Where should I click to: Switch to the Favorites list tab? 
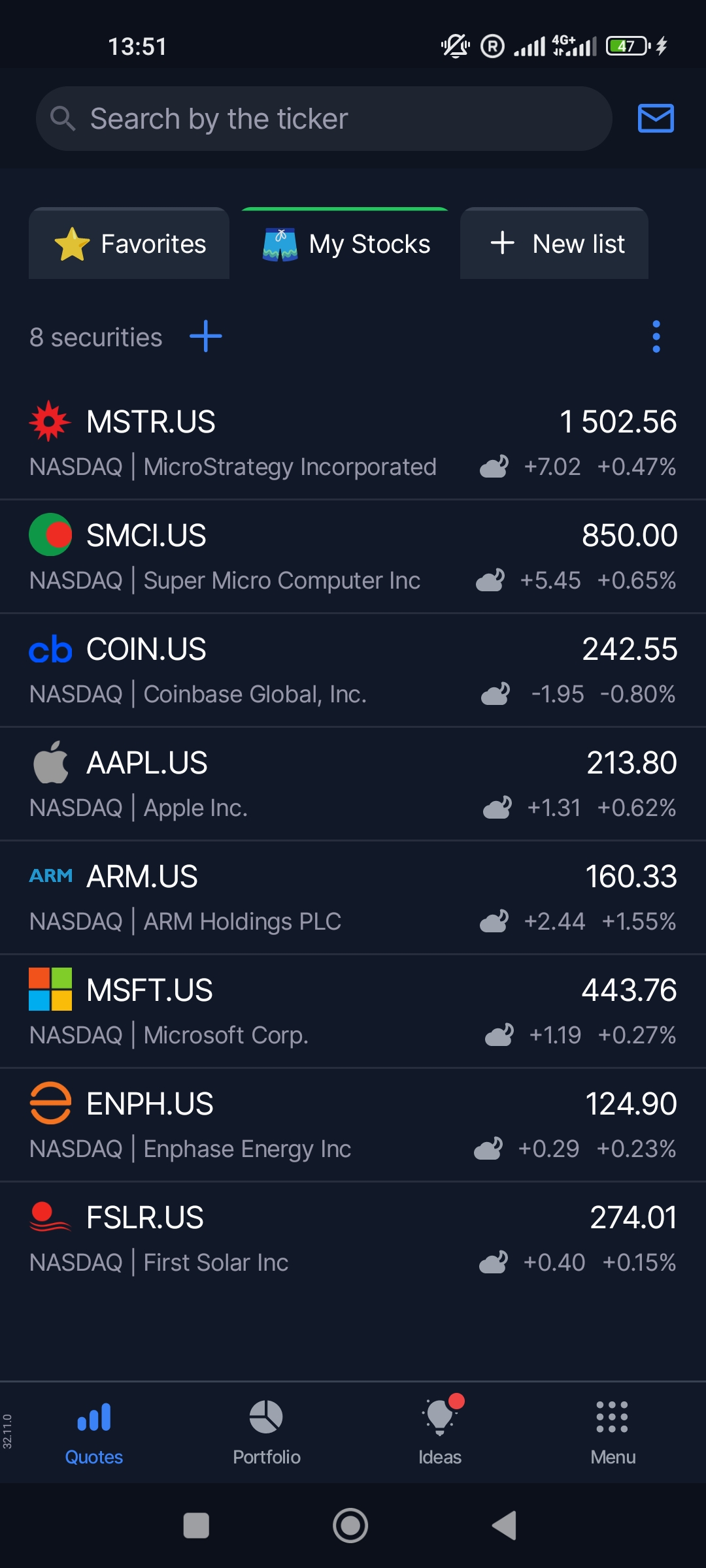click(x=129, y=244)
